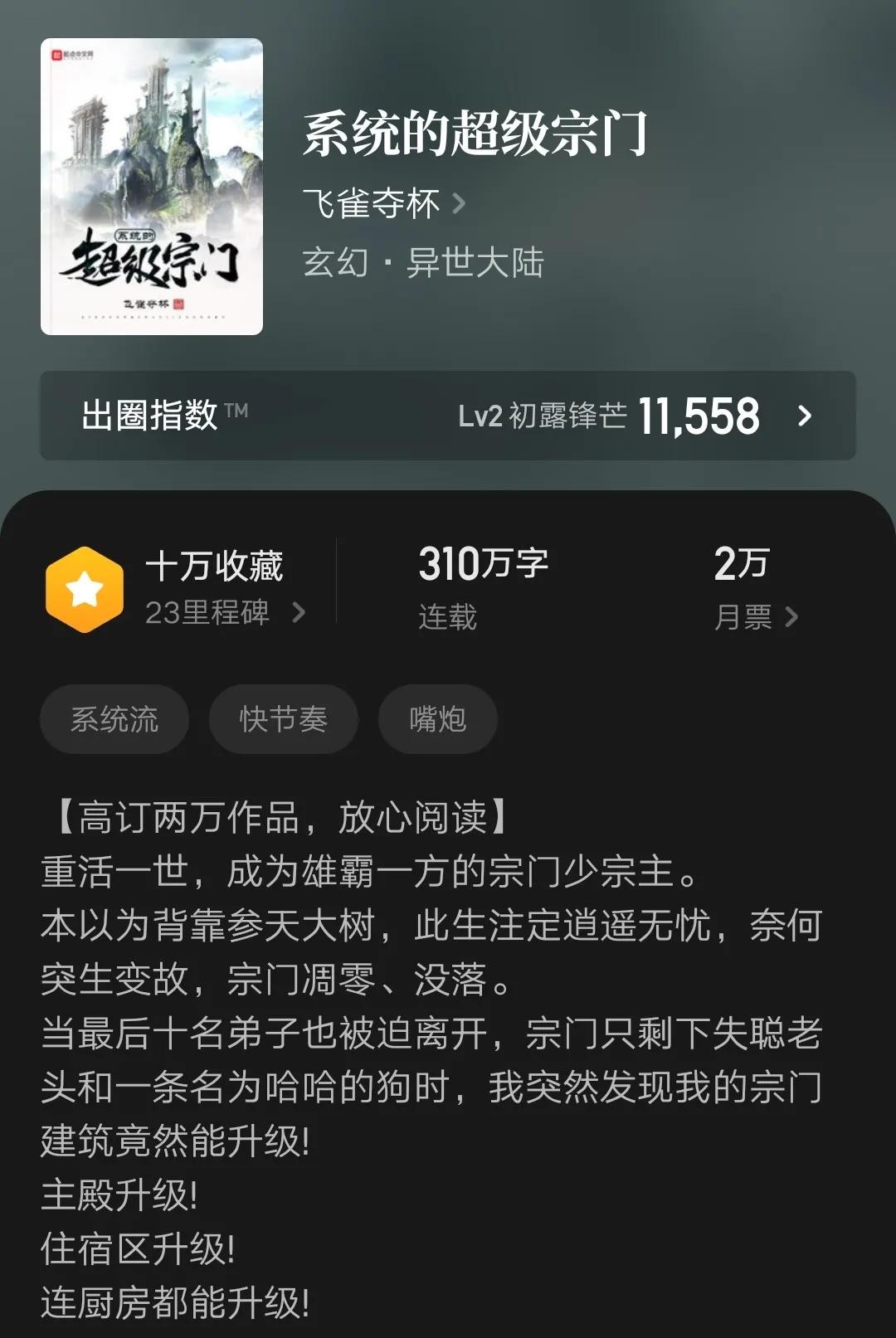View the 23里程碑 milestones

coord(224,613)
